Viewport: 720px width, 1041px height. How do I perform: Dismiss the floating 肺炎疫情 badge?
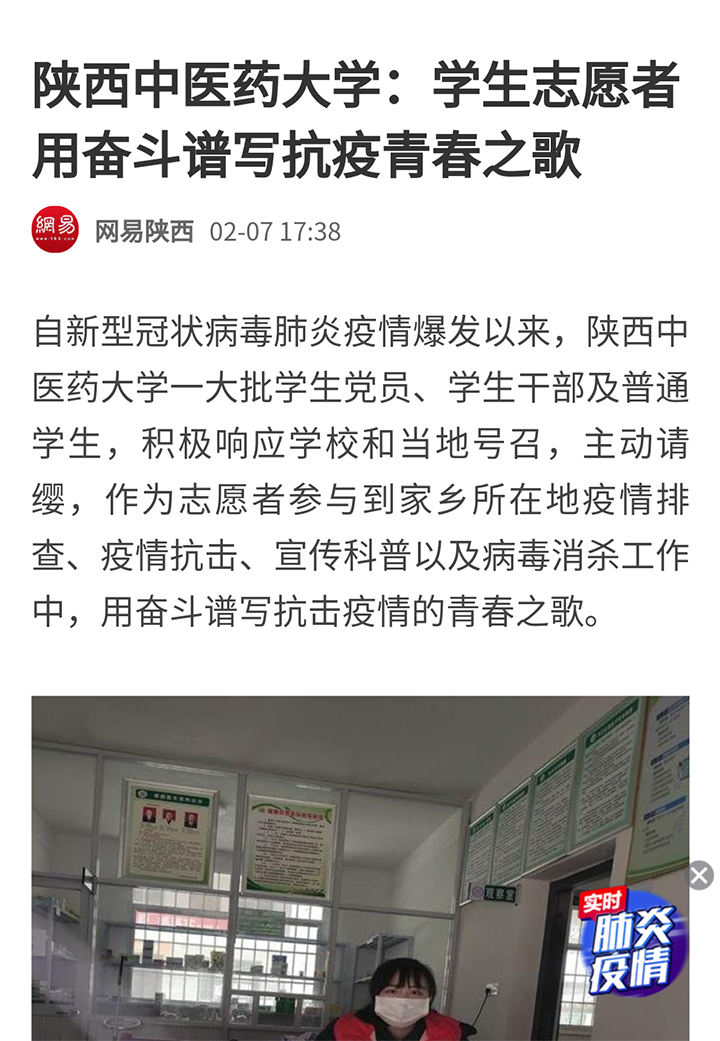[x=700, y=876]
